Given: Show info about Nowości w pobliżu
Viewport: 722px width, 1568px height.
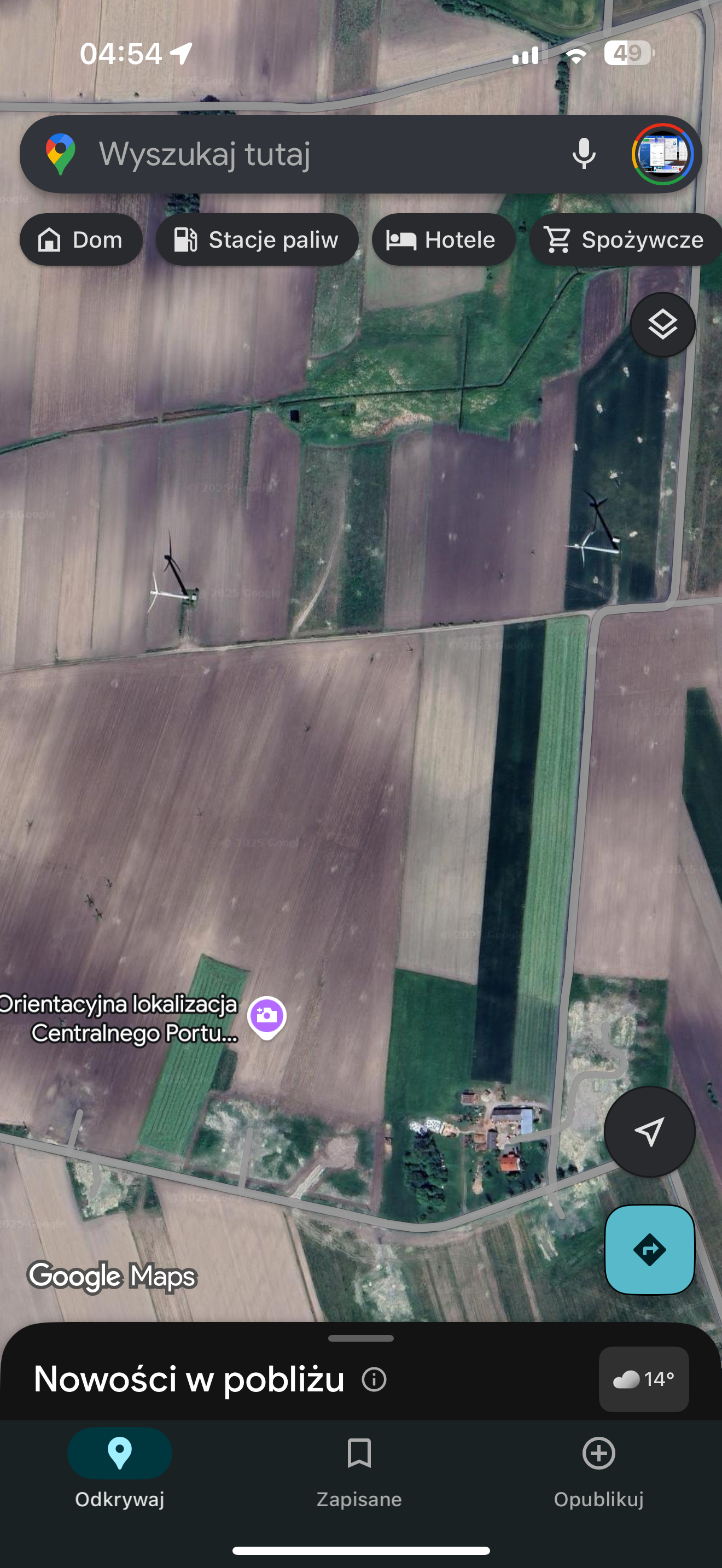Looking at the screenshot, I should pyautogui.click(x=374, y=1379).
